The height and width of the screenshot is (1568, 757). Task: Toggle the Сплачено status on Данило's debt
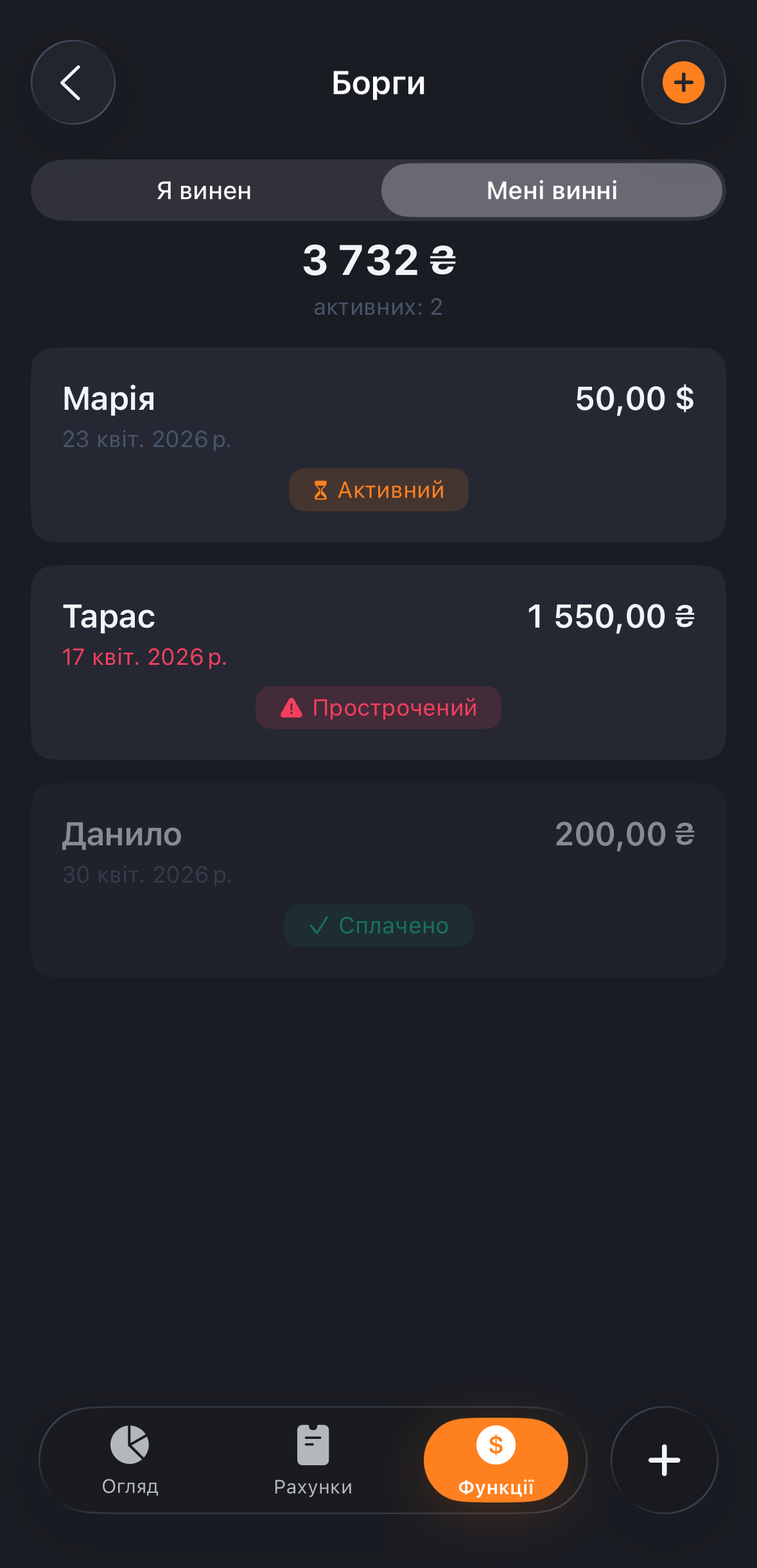click(x=378, y=926)
